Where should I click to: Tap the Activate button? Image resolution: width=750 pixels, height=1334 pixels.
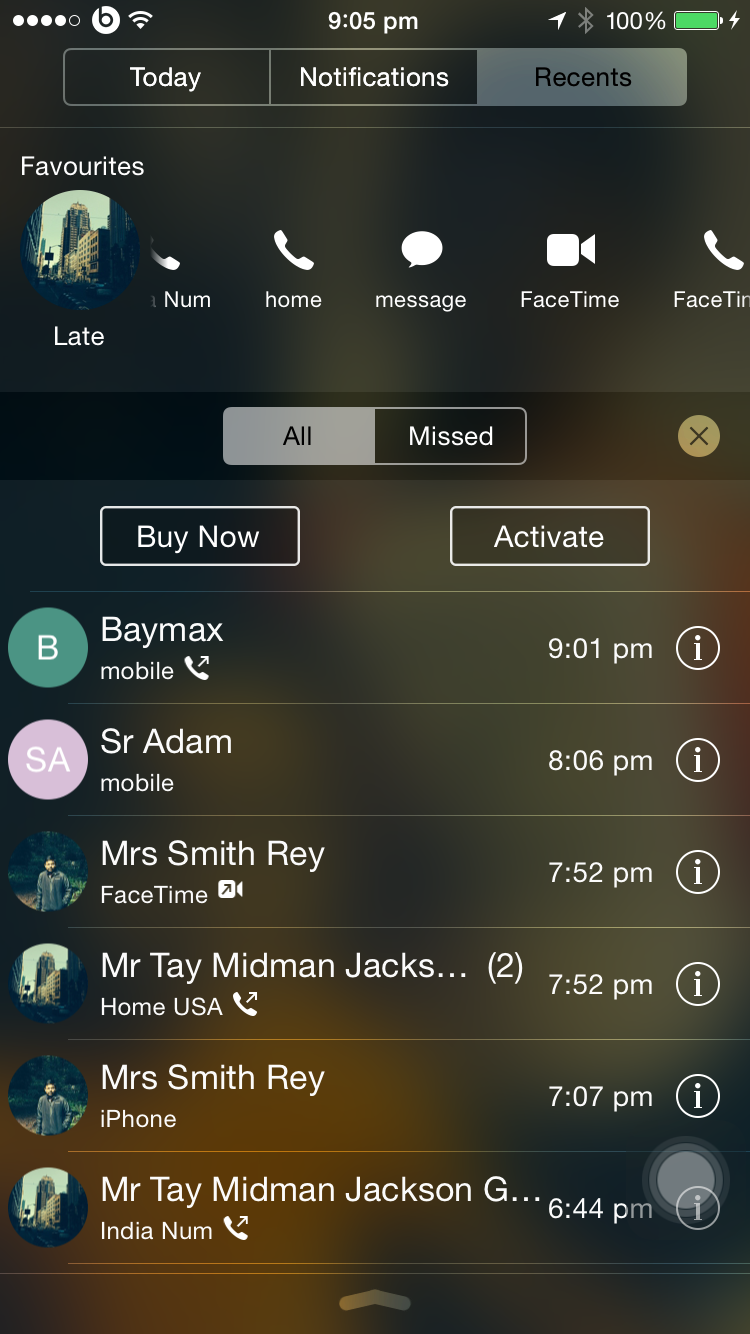549,536
